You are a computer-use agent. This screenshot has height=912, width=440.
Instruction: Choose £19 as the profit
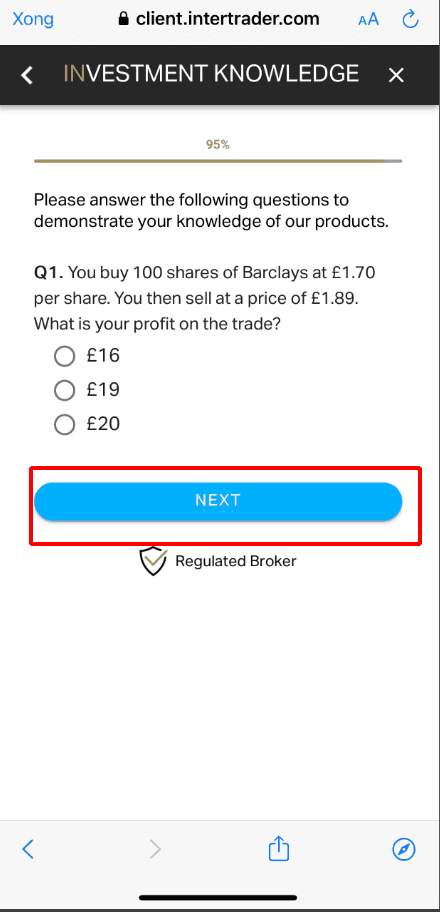tap(65, 390)
